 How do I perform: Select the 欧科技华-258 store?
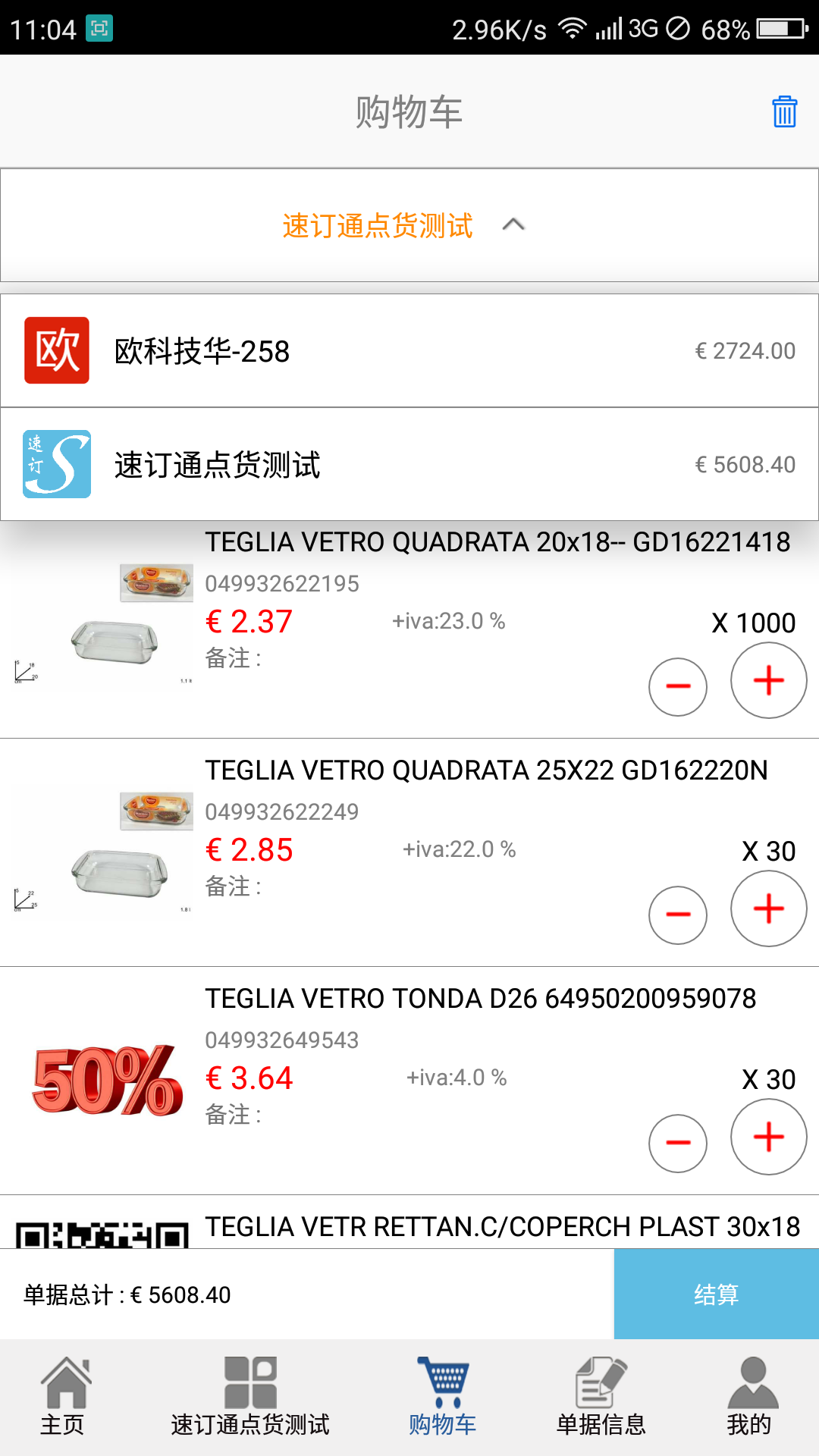pos(409,350)
